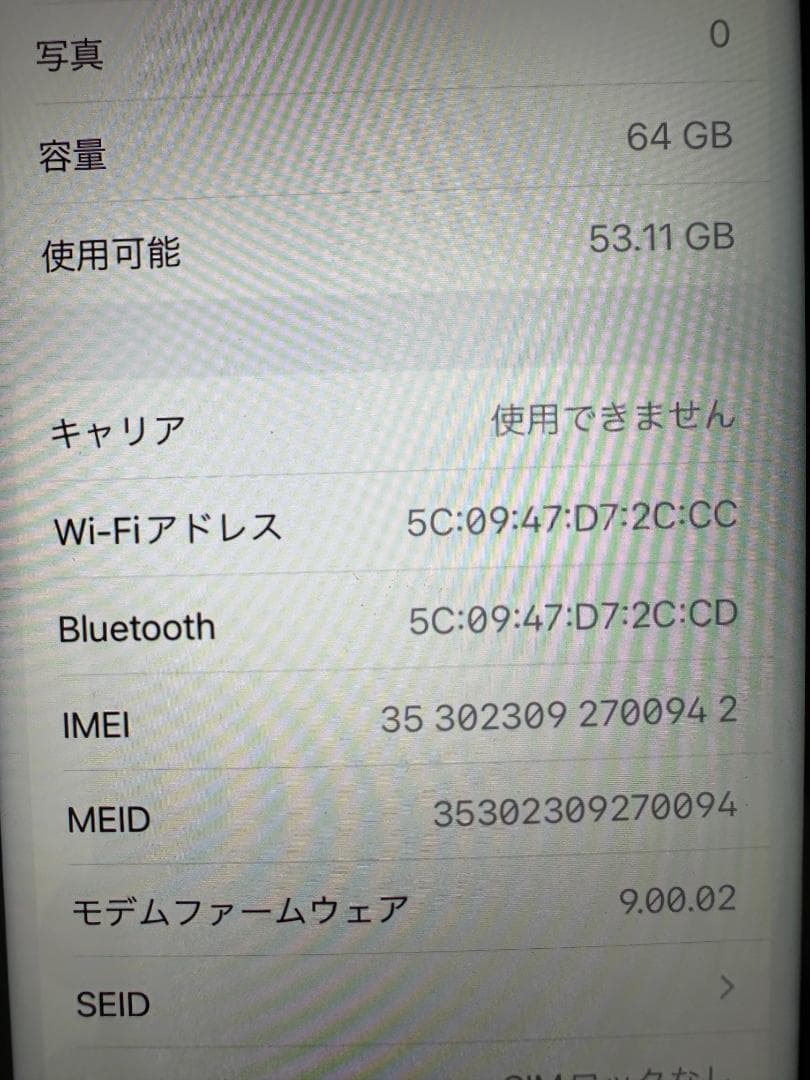Select the Bluetooth address row
The width and height of the screenshot is (810, 1080).
tap(400, 622)
